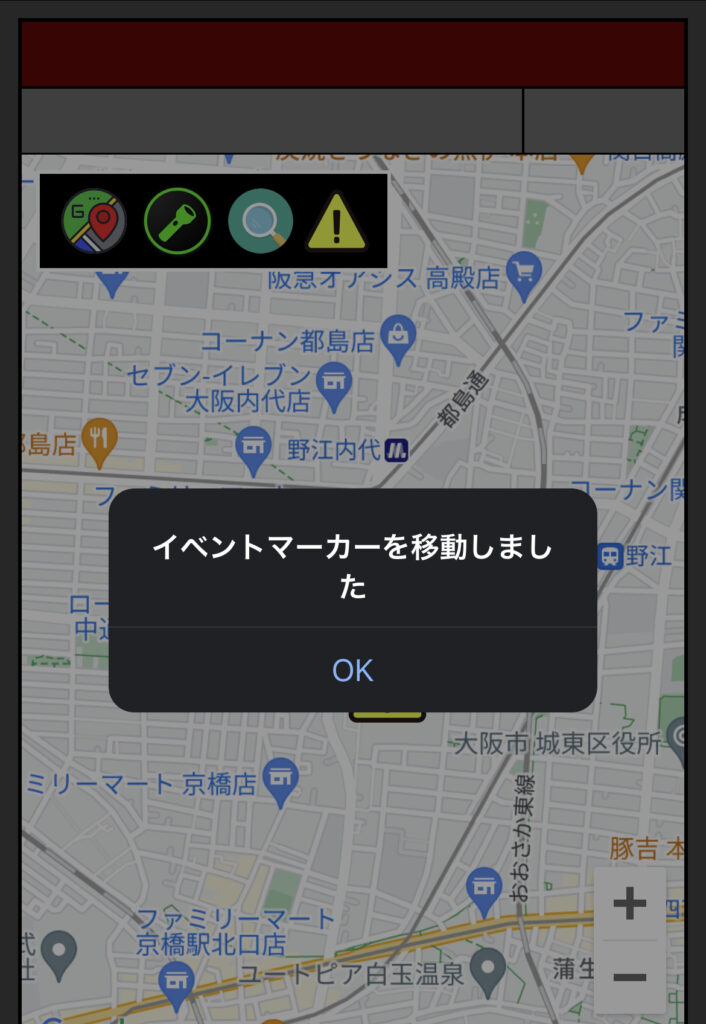The width and height of the screenshot is (706, 1024).
Task: Tap the yellow warning triangle icon
Action: (x=337, y=222)
